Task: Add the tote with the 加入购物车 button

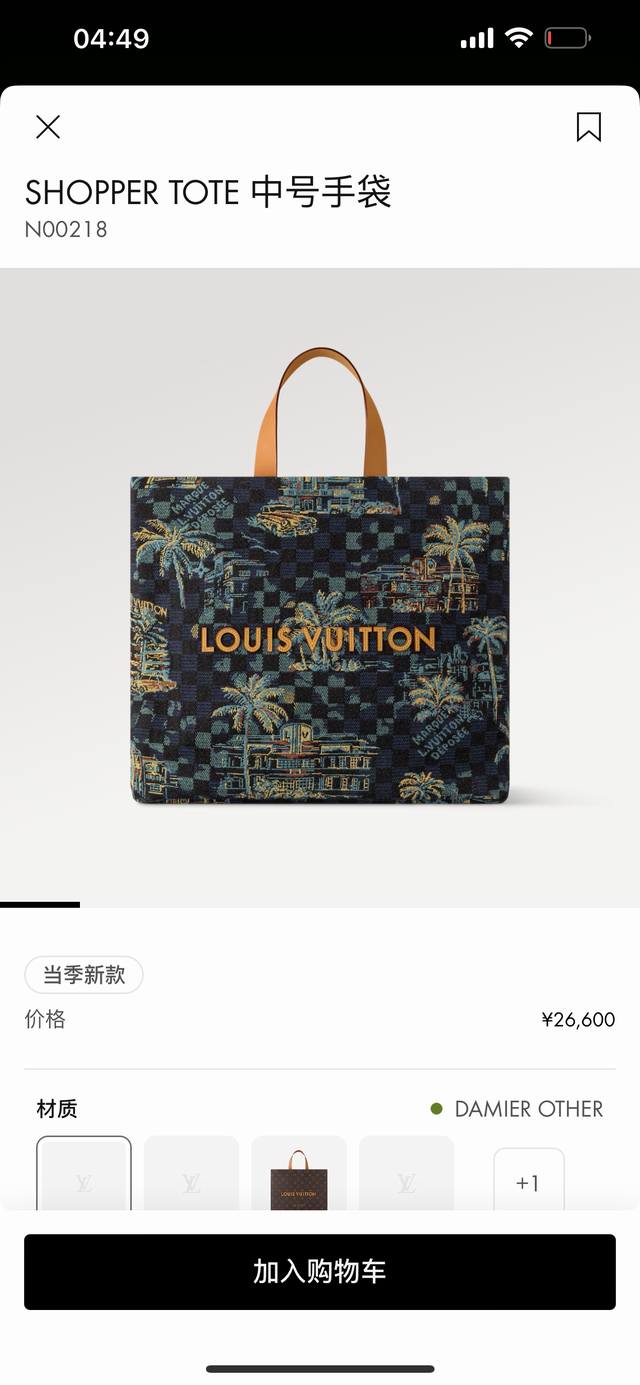Action: coord(320,1272)
